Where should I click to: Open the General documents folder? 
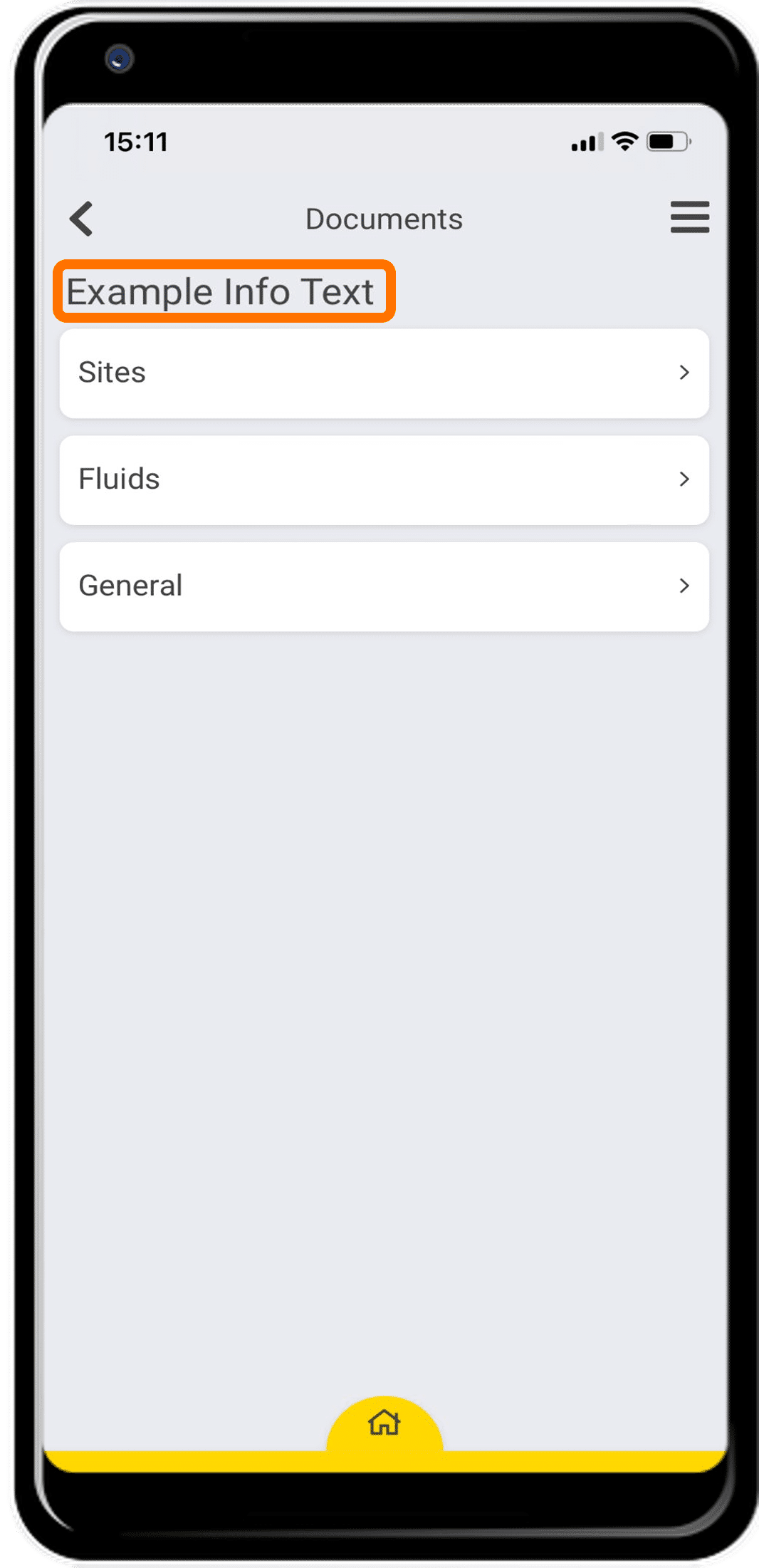pos(384,586)
